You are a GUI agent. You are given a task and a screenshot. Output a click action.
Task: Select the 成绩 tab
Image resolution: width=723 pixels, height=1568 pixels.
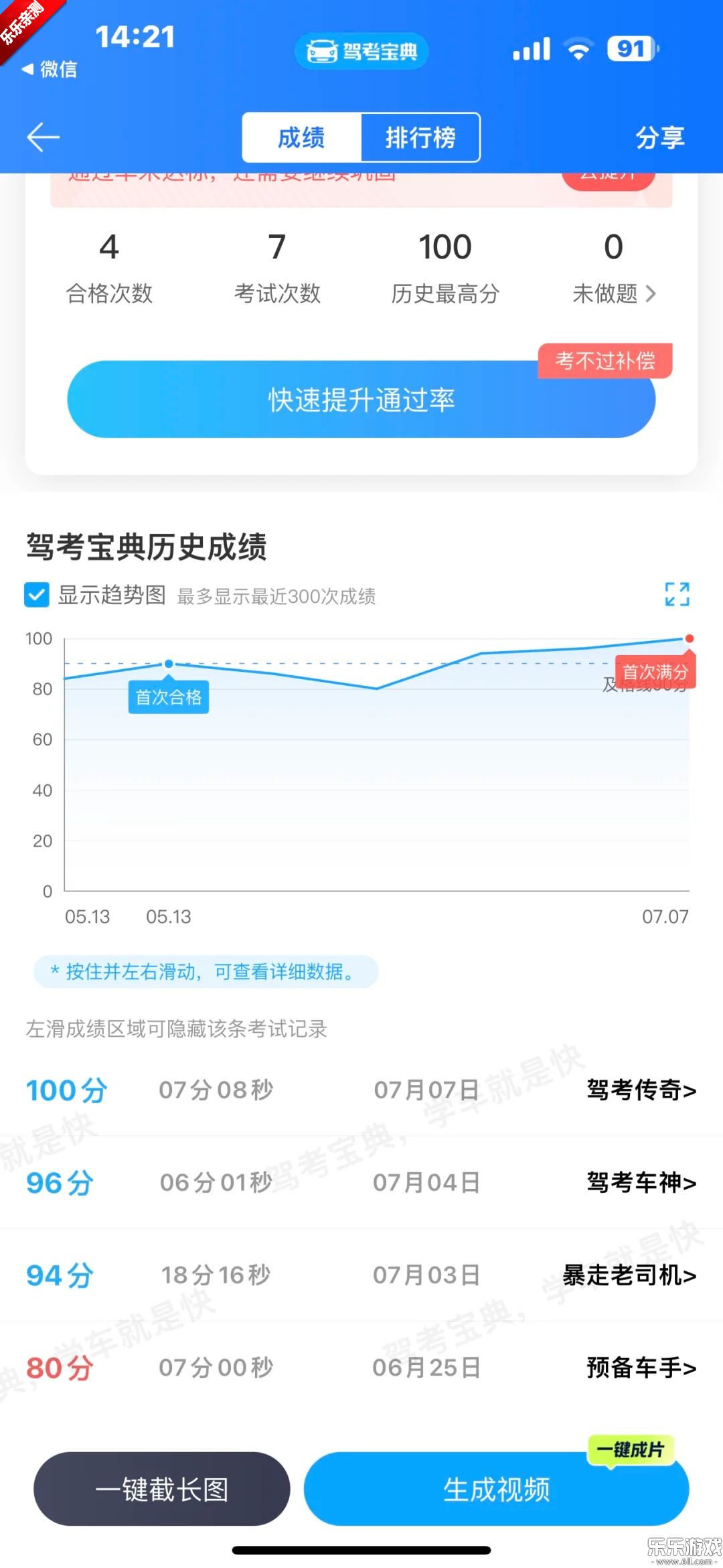(301, 137)
